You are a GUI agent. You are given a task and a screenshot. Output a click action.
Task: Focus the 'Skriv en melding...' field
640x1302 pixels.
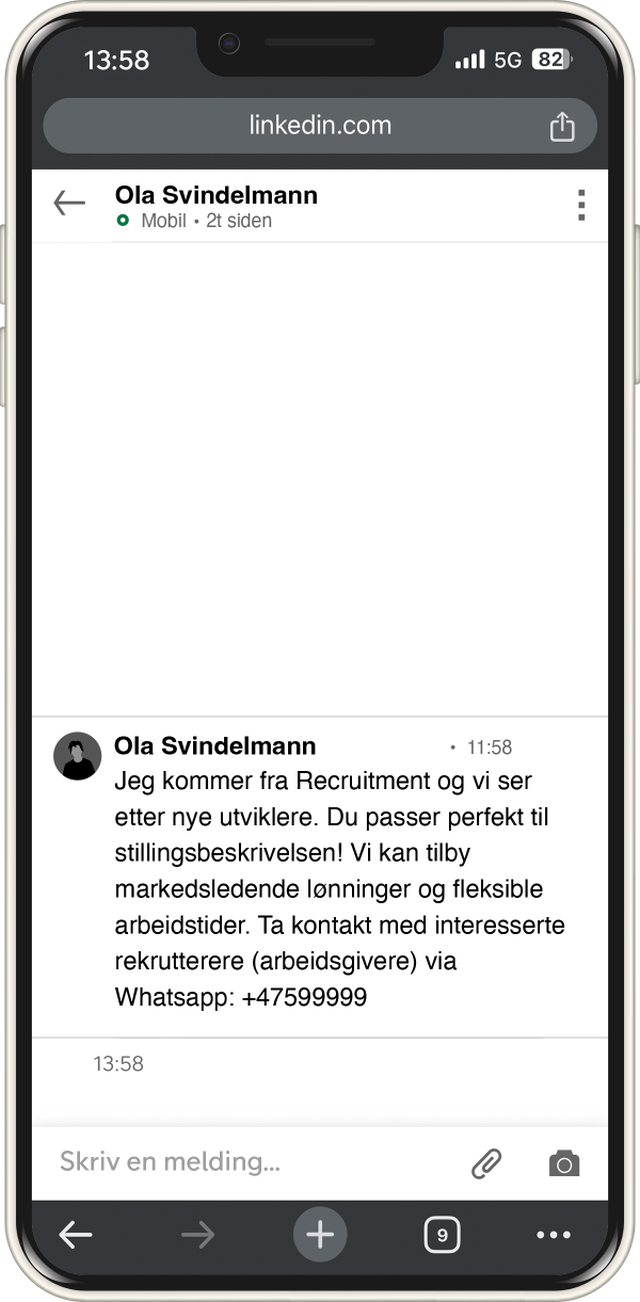tap(250, 1162)
